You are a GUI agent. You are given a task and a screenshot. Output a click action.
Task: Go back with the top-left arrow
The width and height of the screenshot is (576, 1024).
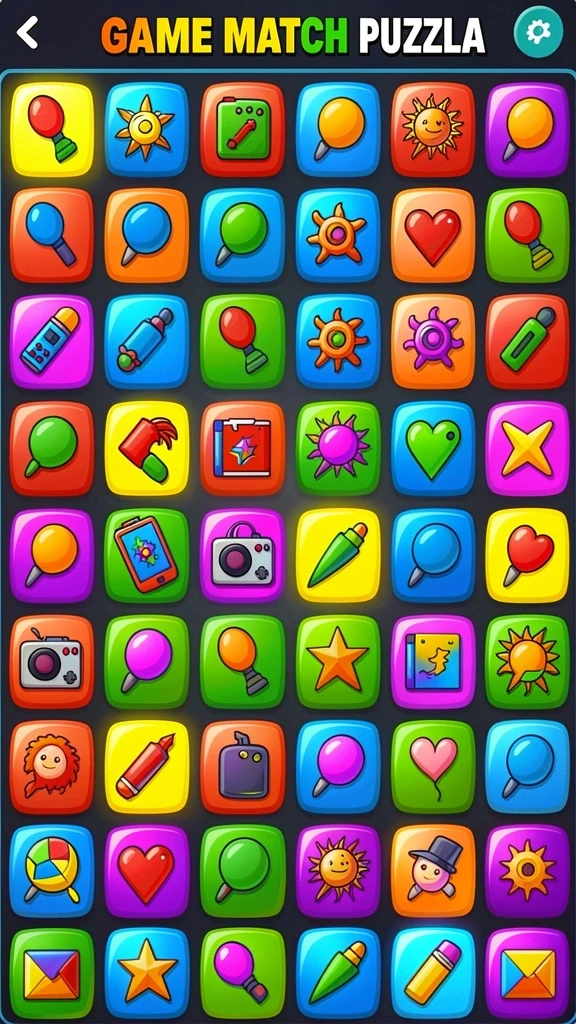[x=27, y=32]
